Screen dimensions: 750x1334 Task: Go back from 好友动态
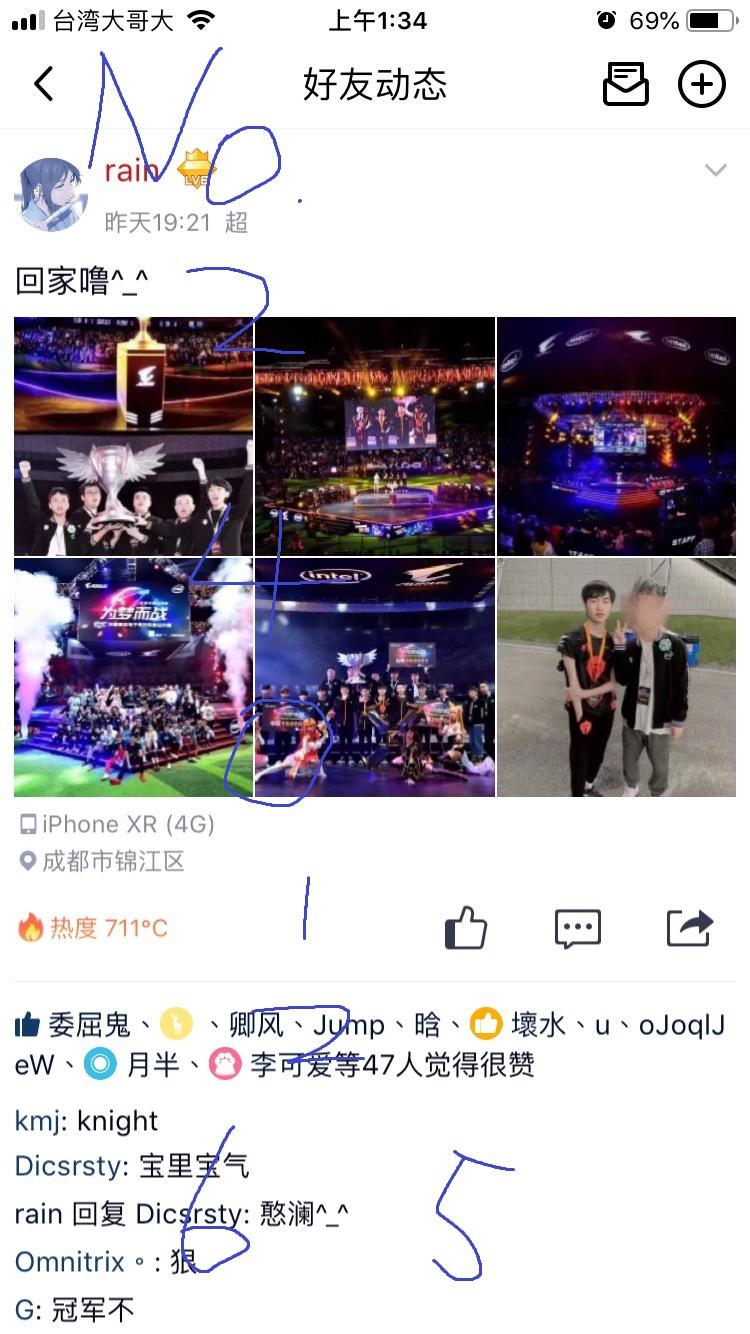(x=43, y=84)
